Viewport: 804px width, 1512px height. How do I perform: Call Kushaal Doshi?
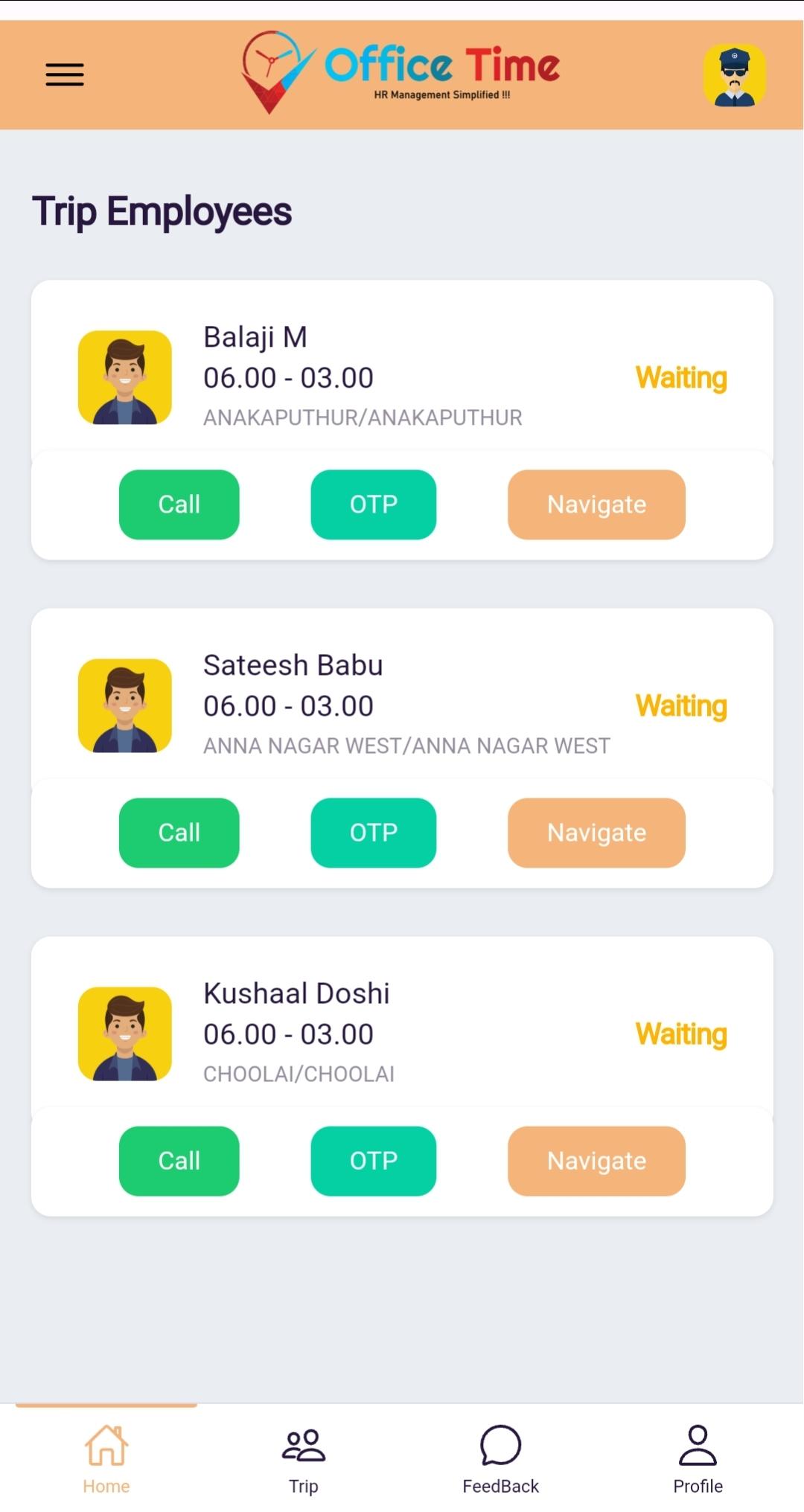pos(179,1161)
